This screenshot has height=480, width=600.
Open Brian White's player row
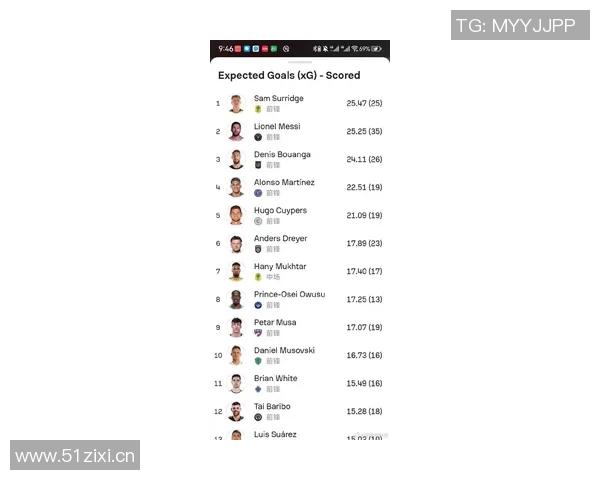pos(275,379)
